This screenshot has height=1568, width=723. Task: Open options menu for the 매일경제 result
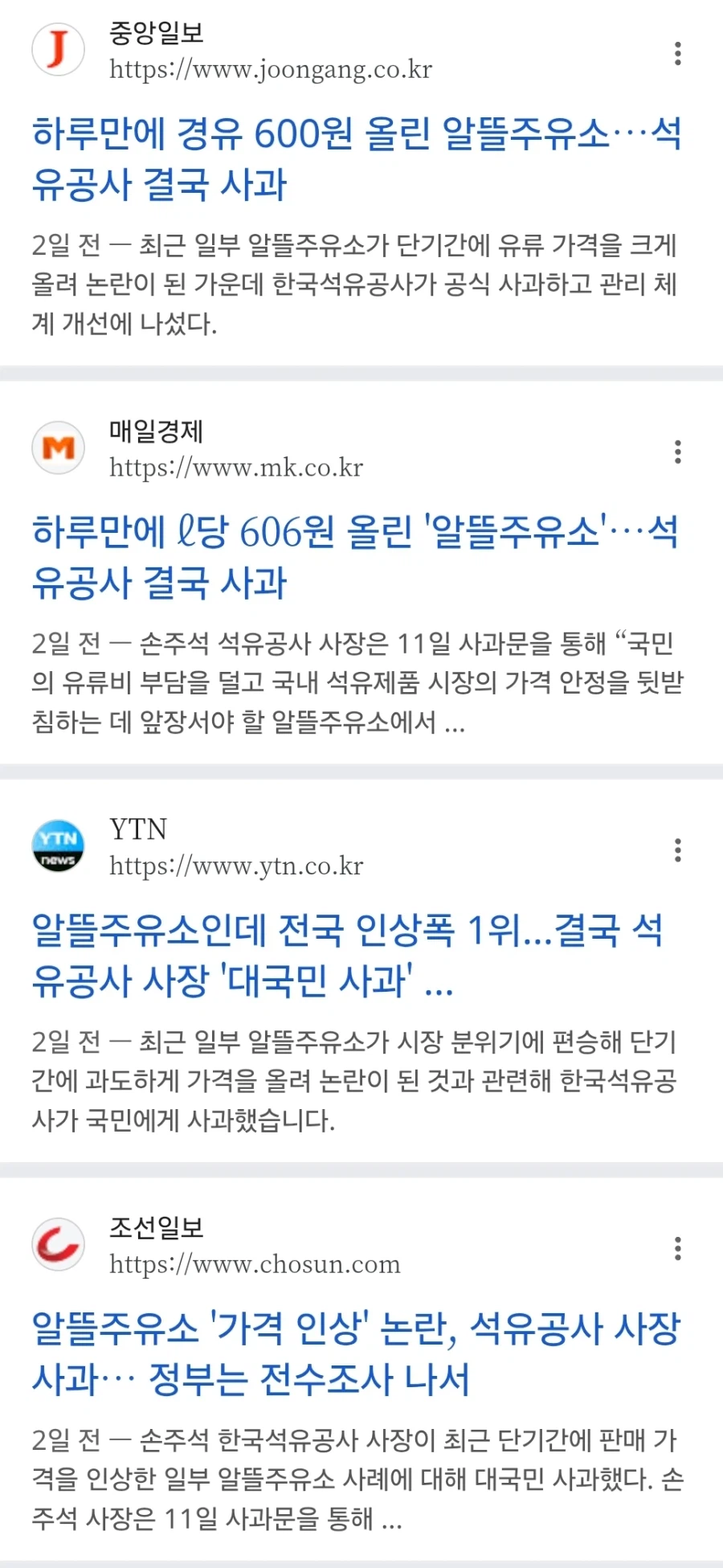[x=679, y=452]
